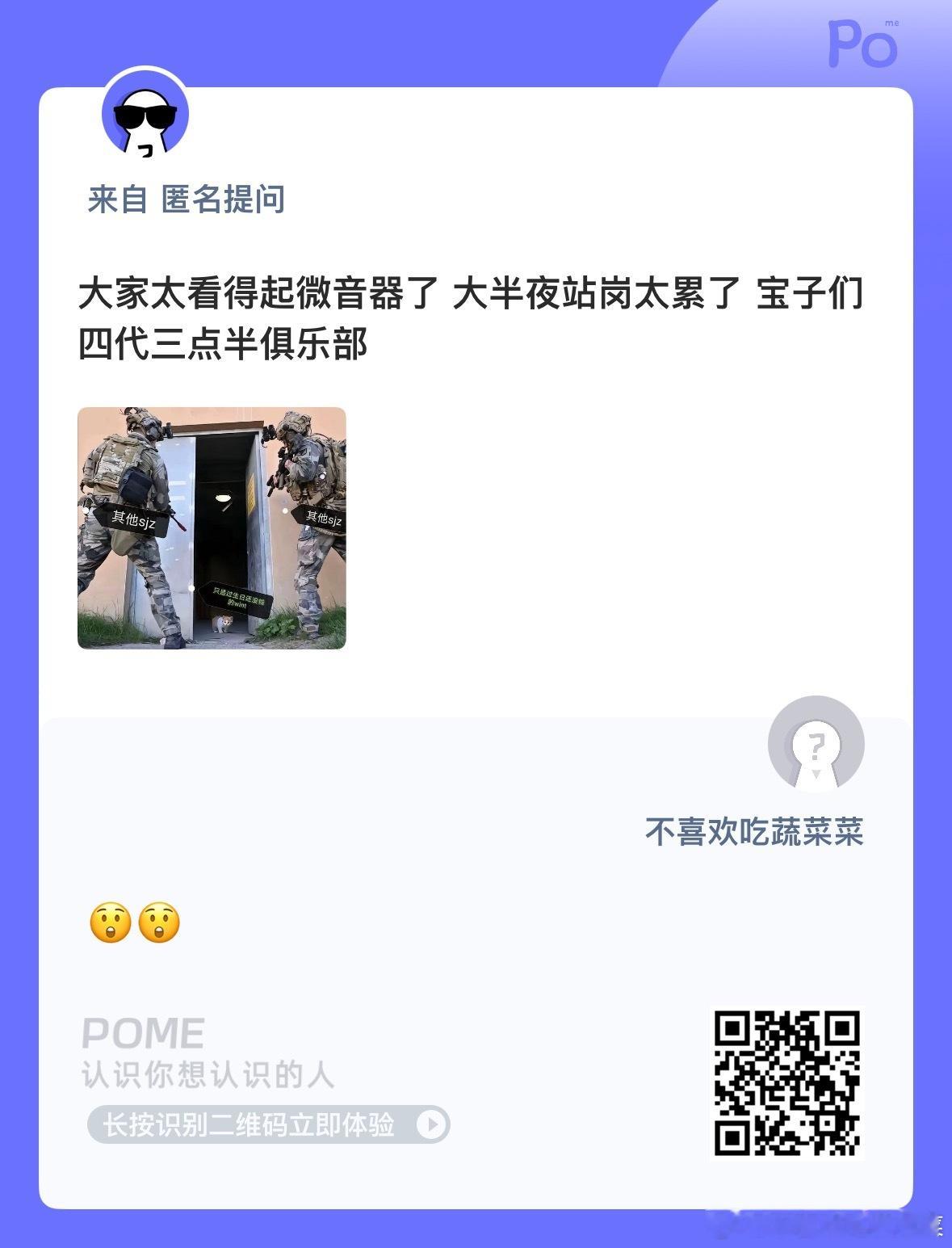Screen dimensions: 952x1248
Task: Click the play arrow in the QR prompt bar
Action: 434,1123
